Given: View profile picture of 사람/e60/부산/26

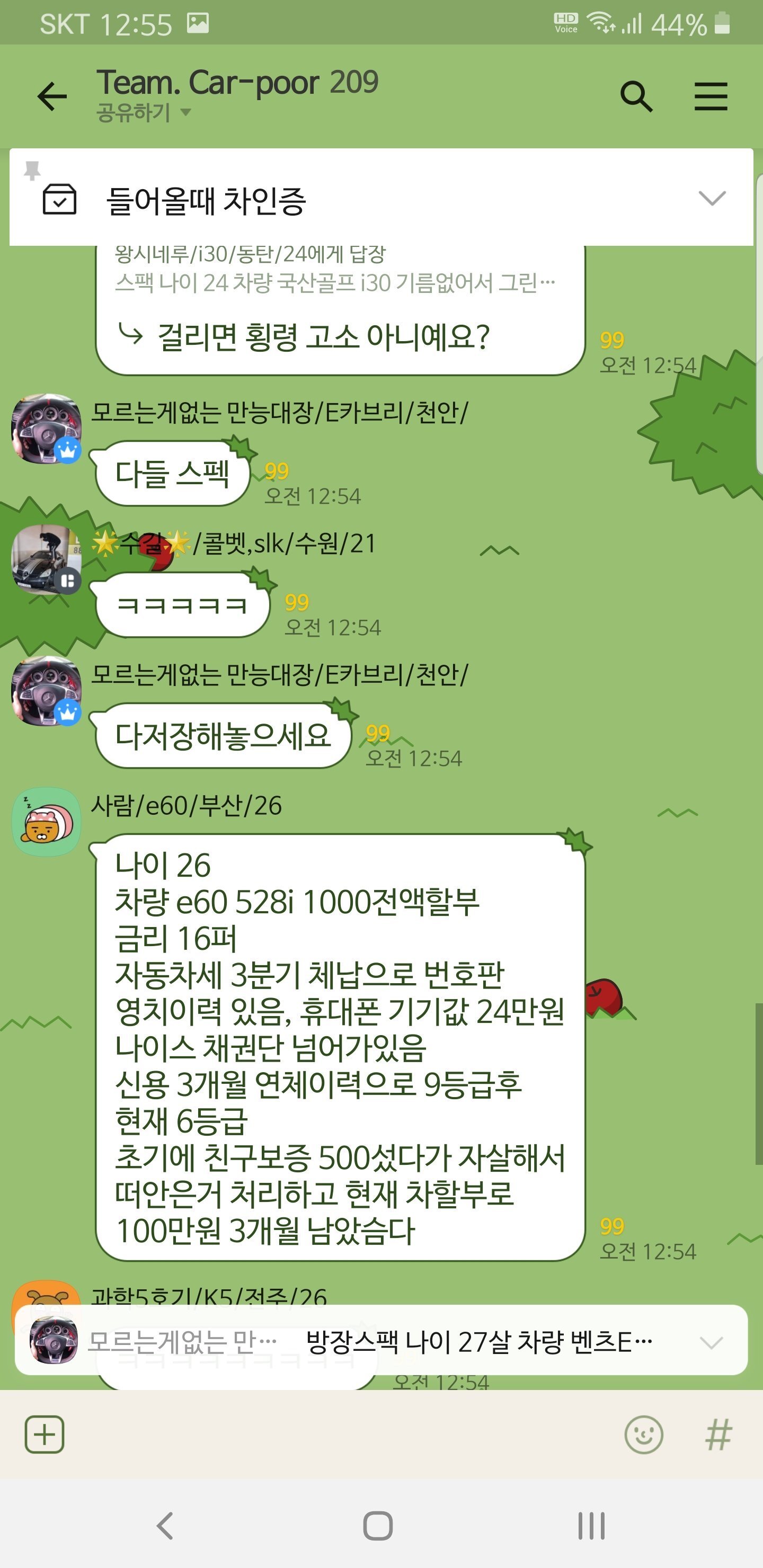Looking at the screenshot, I should tap(46, 822).
